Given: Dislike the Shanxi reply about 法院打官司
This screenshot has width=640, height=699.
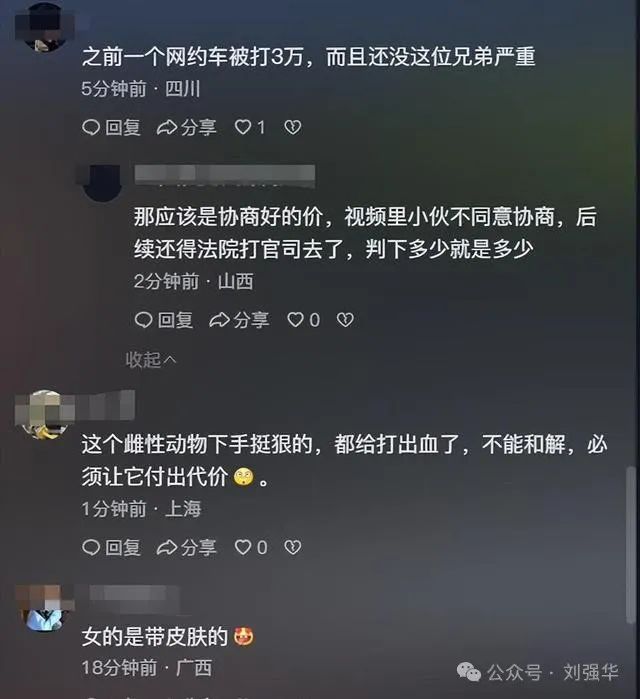Looking at the screenshot, I should [345, 320].
